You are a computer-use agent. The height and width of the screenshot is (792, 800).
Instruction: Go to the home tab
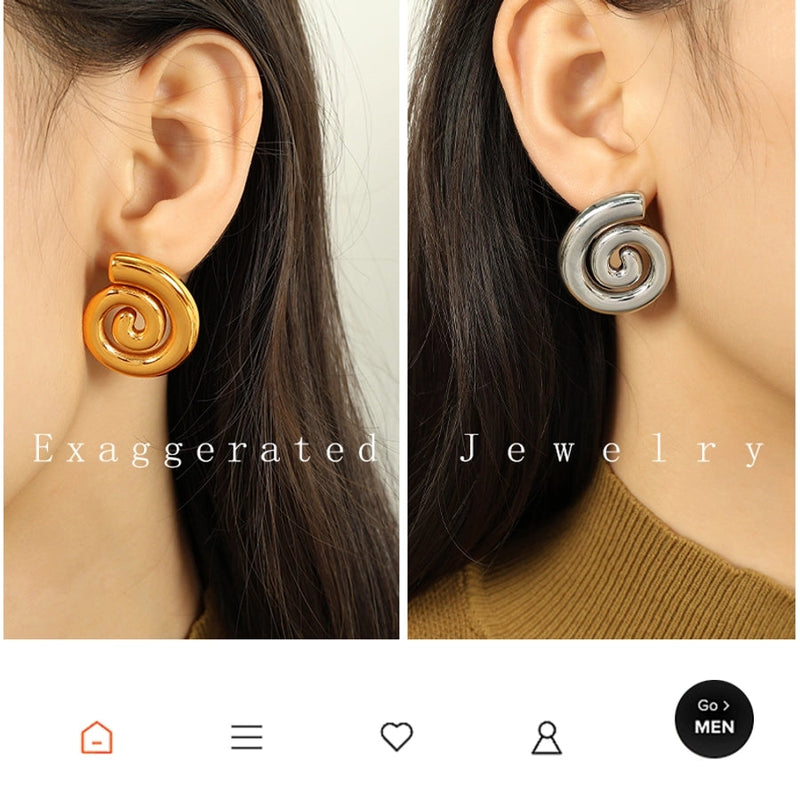(97, 738)
